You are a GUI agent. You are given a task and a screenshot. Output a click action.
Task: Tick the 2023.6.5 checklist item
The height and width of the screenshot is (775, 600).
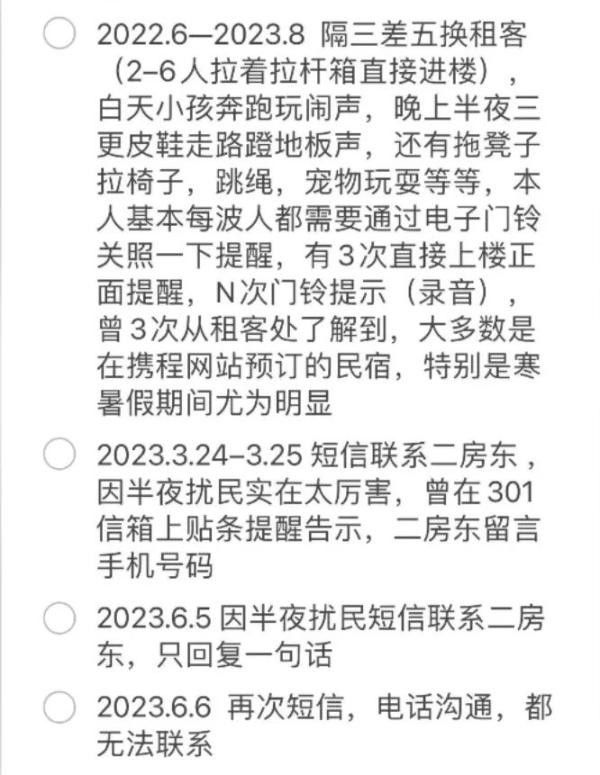coord(59,616)
